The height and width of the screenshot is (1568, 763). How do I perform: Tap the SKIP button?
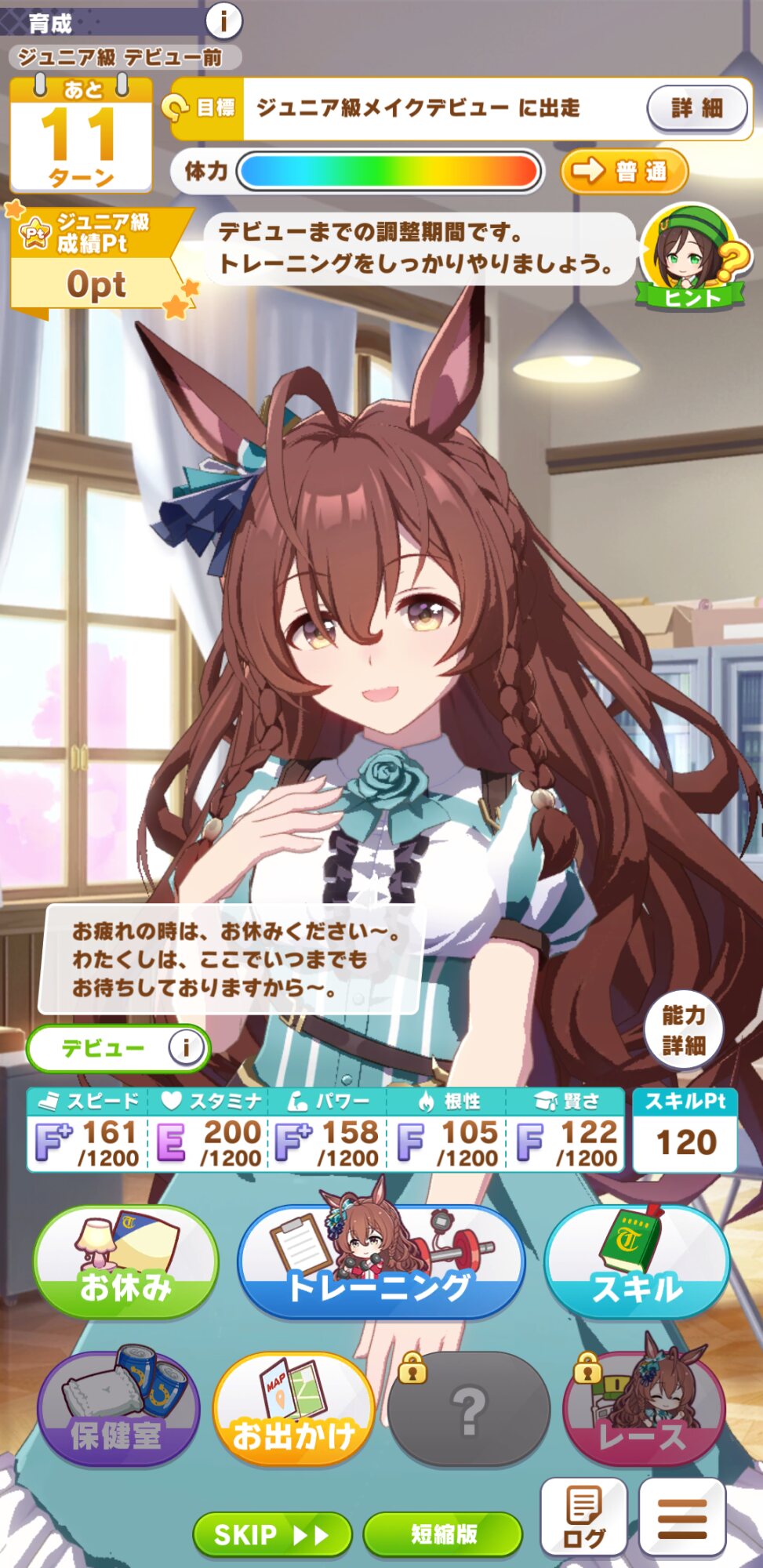pyautogui.click(x=272, y=1534)
